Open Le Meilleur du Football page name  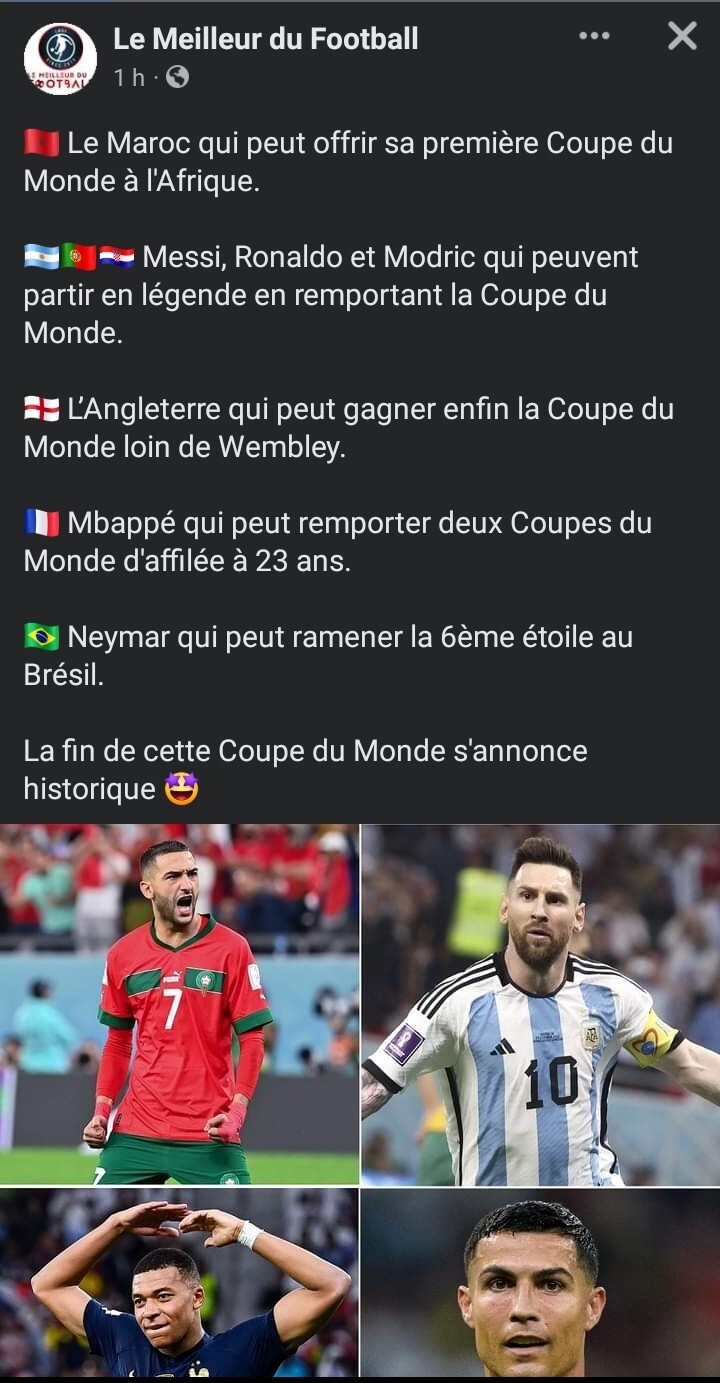(265, 39)
